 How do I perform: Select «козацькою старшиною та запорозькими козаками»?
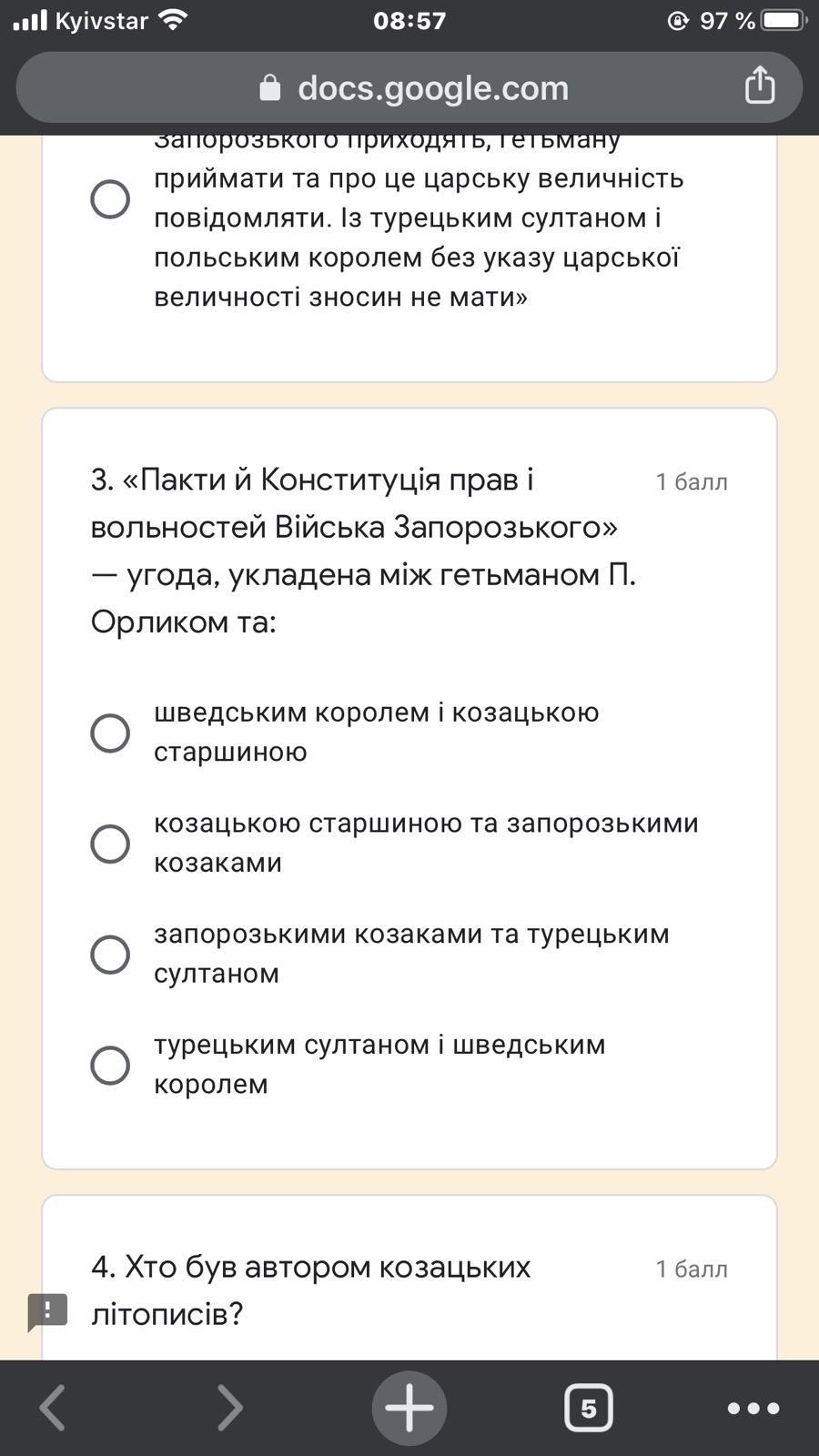(110, 844)
